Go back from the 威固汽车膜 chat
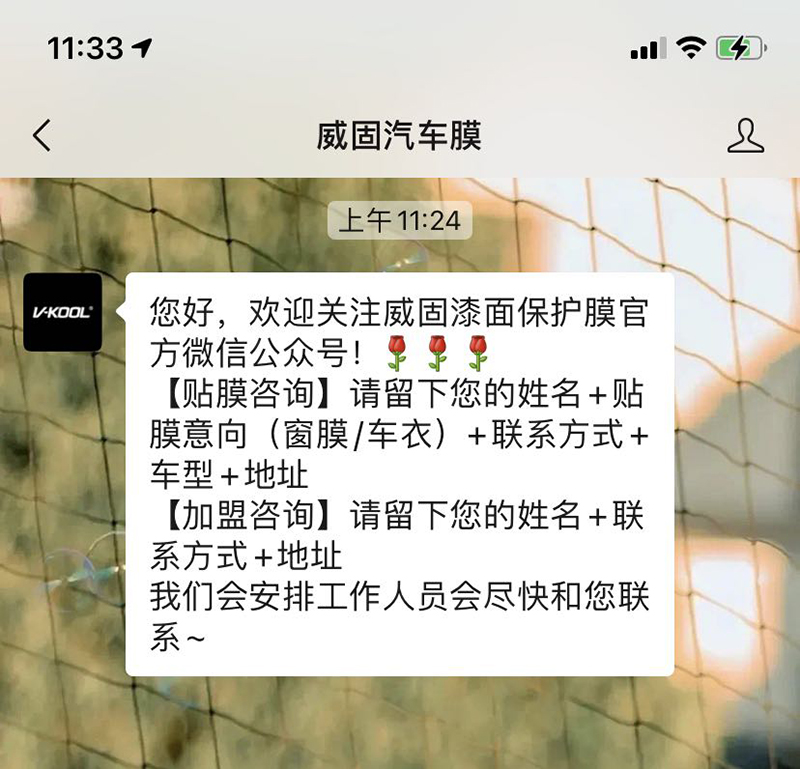800x769 pixels. (x=42, y=135)
